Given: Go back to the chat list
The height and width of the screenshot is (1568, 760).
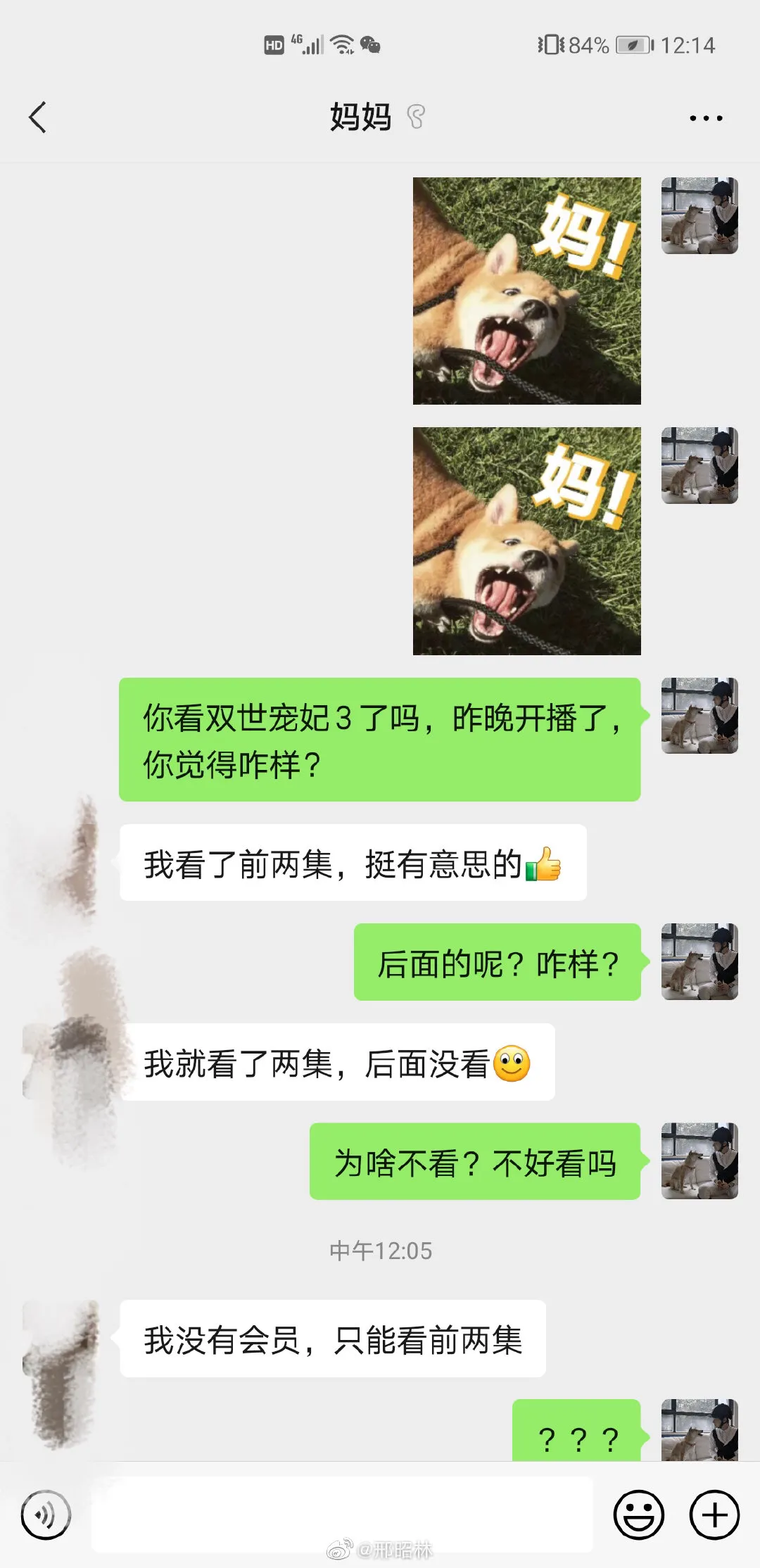Looking at the screenshot, I should click(38, 117).
